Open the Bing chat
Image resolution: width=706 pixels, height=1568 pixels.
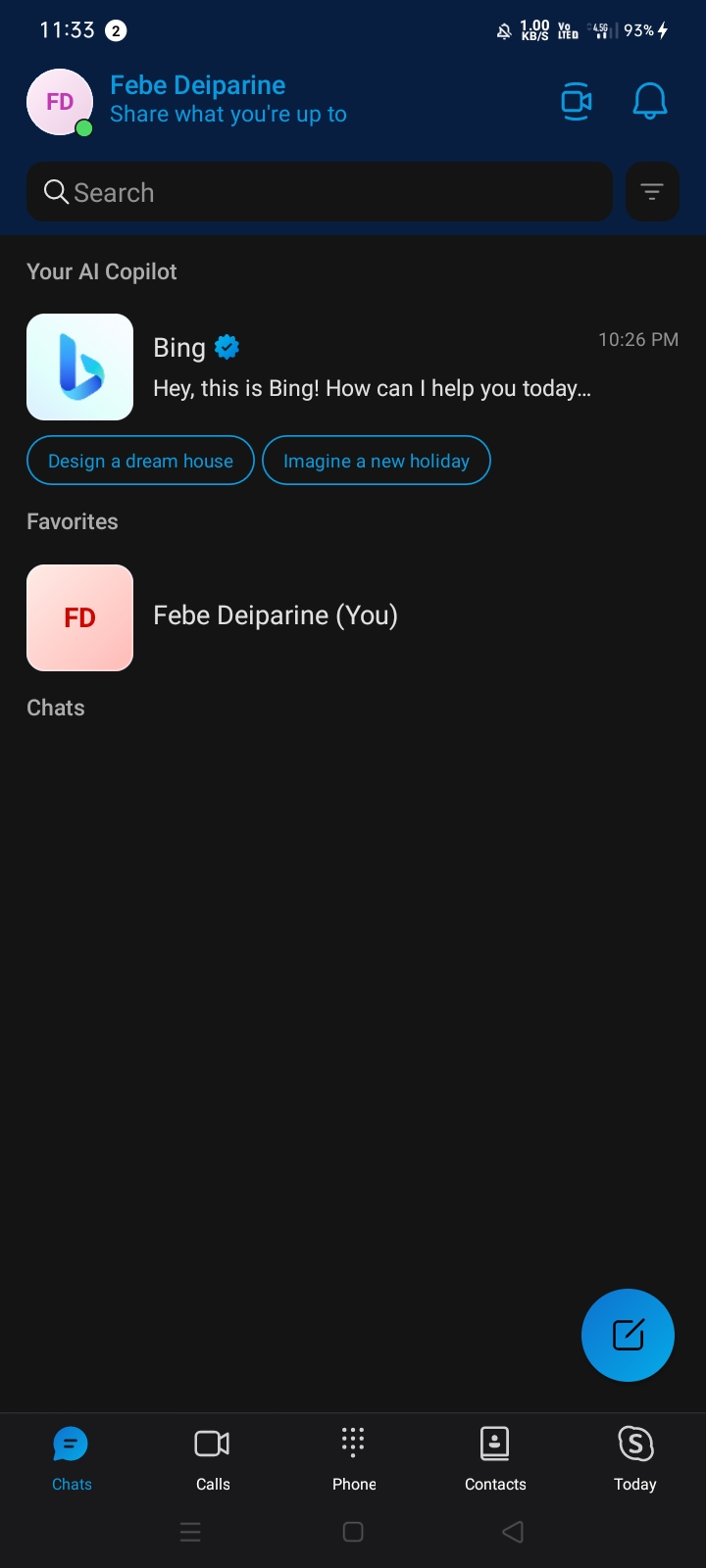(353, 367)
